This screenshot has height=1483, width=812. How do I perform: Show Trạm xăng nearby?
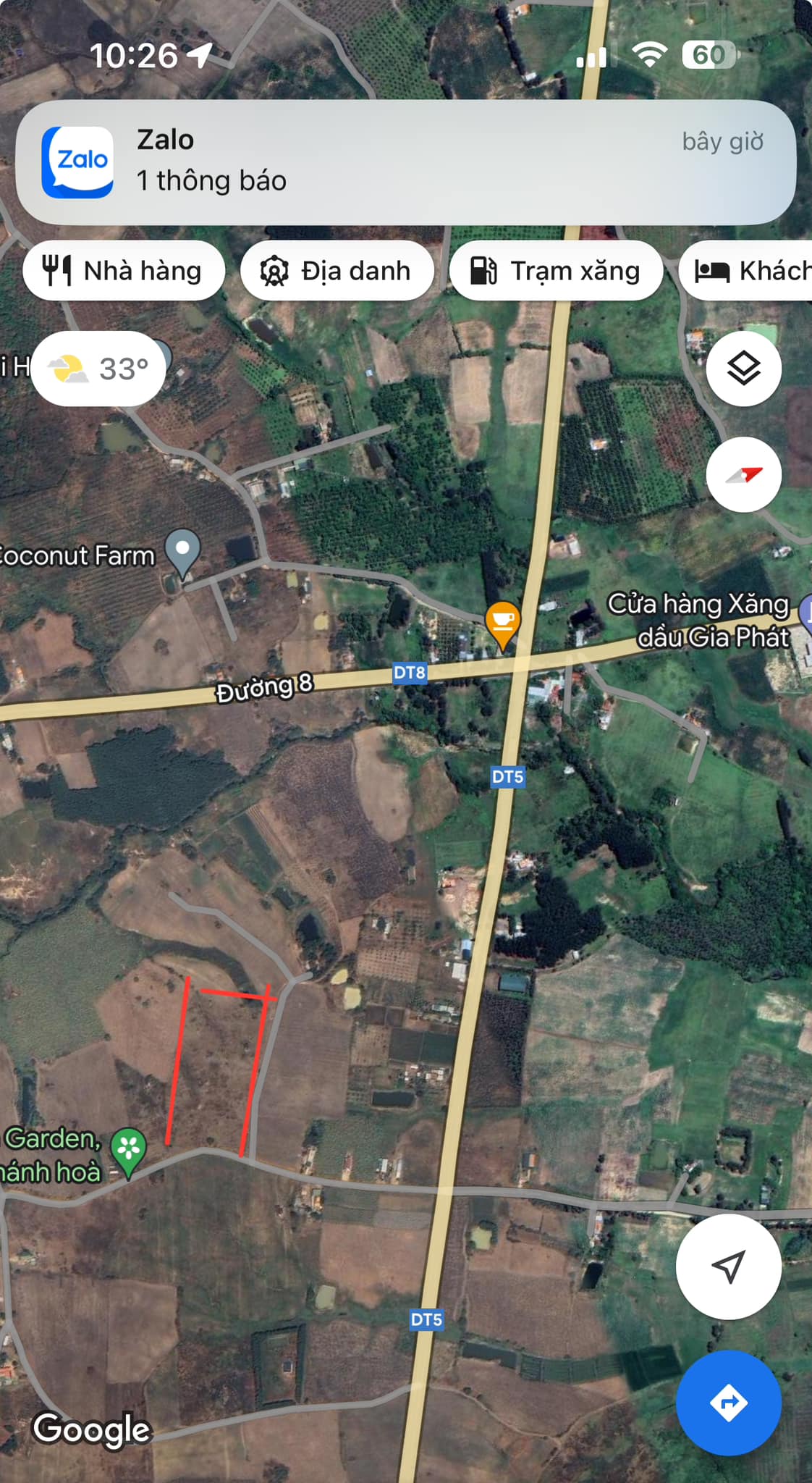(x=555, y=271)
